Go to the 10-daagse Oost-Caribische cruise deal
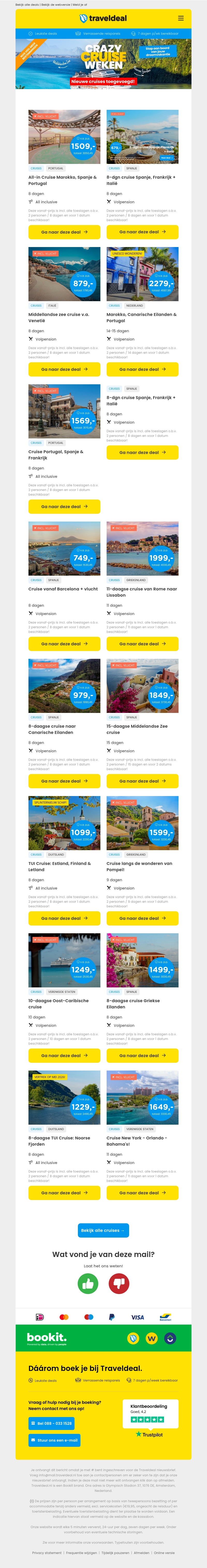207x1568 pixels. (64, 1056)
